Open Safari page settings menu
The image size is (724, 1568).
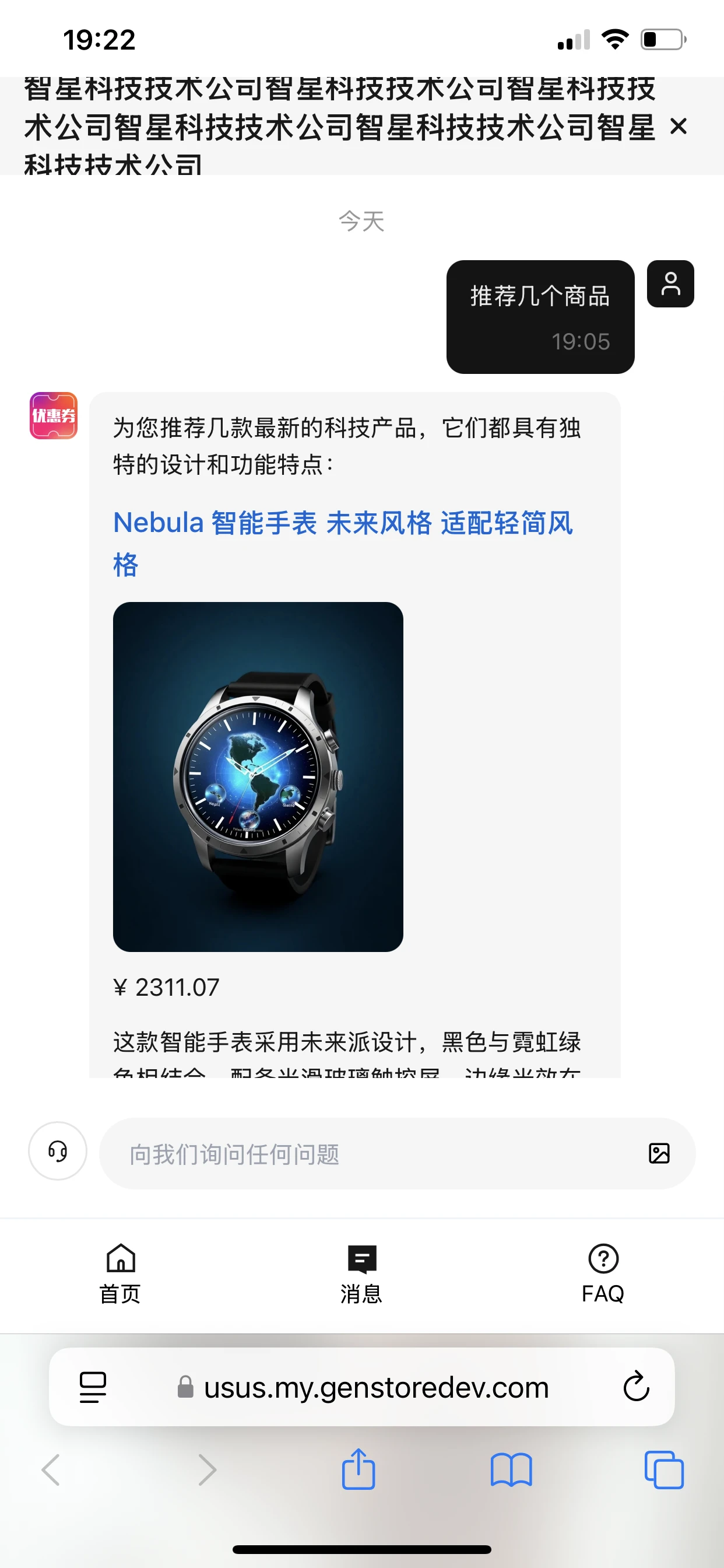pos(93,1387)
